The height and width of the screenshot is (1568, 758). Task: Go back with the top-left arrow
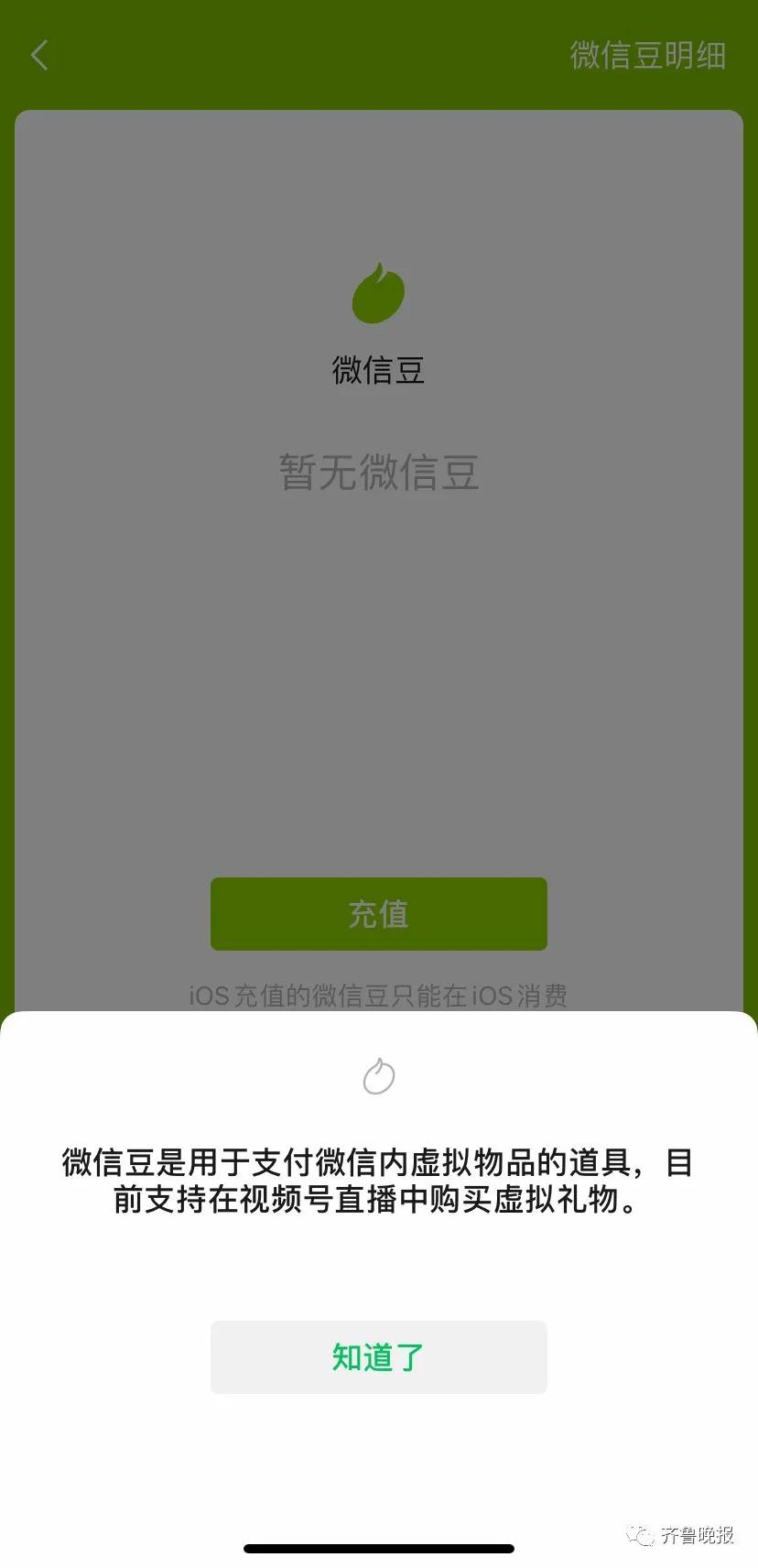coord(39,56)
